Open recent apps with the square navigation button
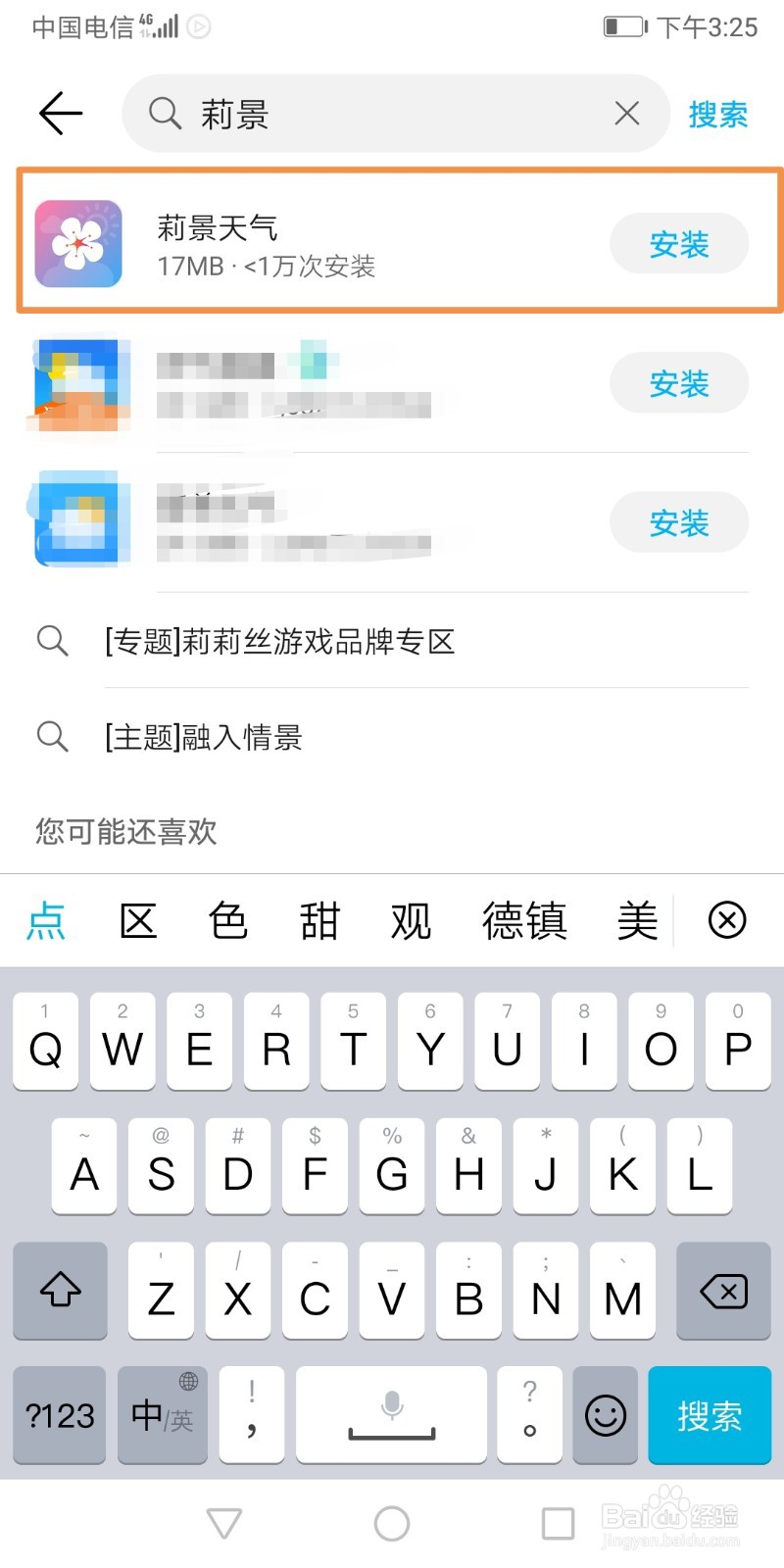 [557, 1522]
